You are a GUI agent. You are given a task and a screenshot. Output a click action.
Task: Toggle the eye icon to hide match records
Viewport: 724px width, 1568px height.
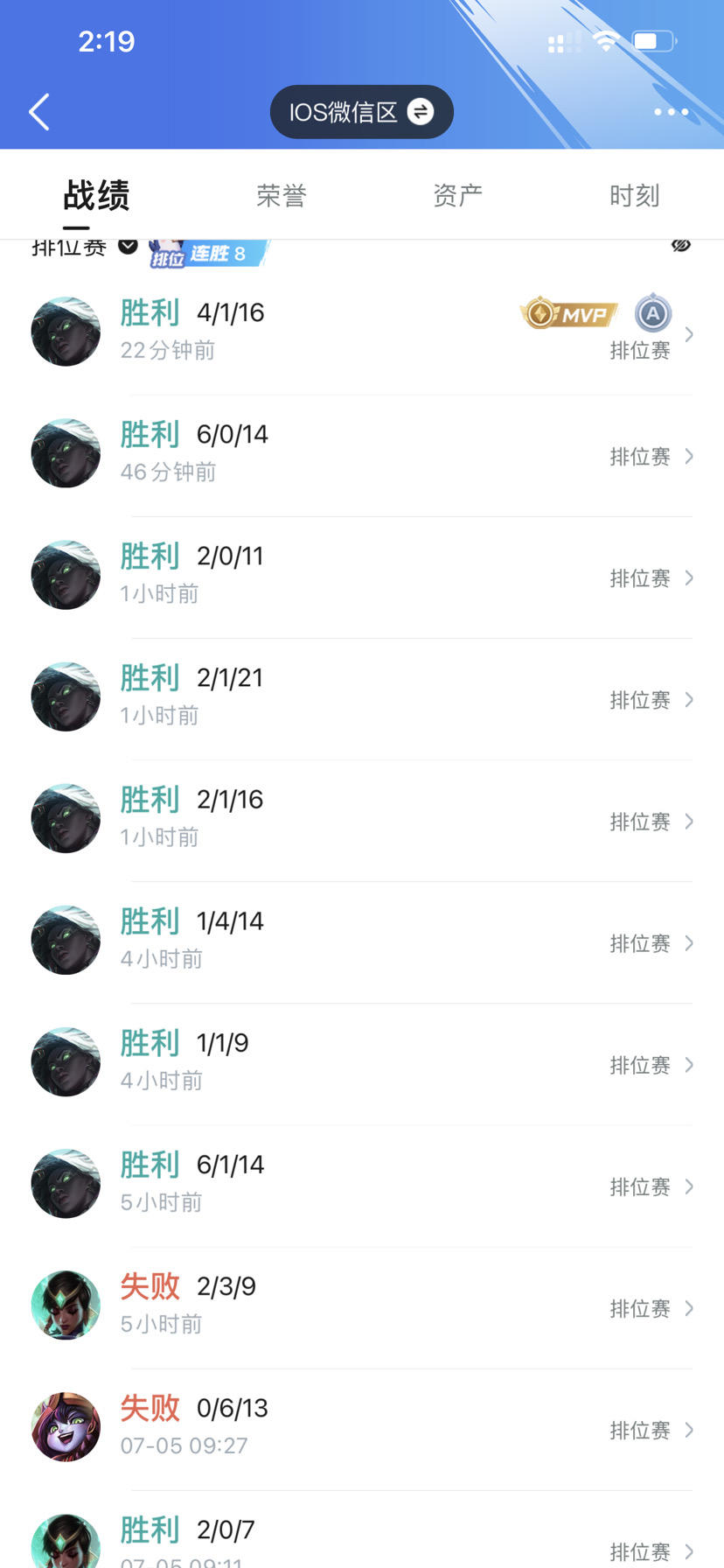click(x=680, y=248)
